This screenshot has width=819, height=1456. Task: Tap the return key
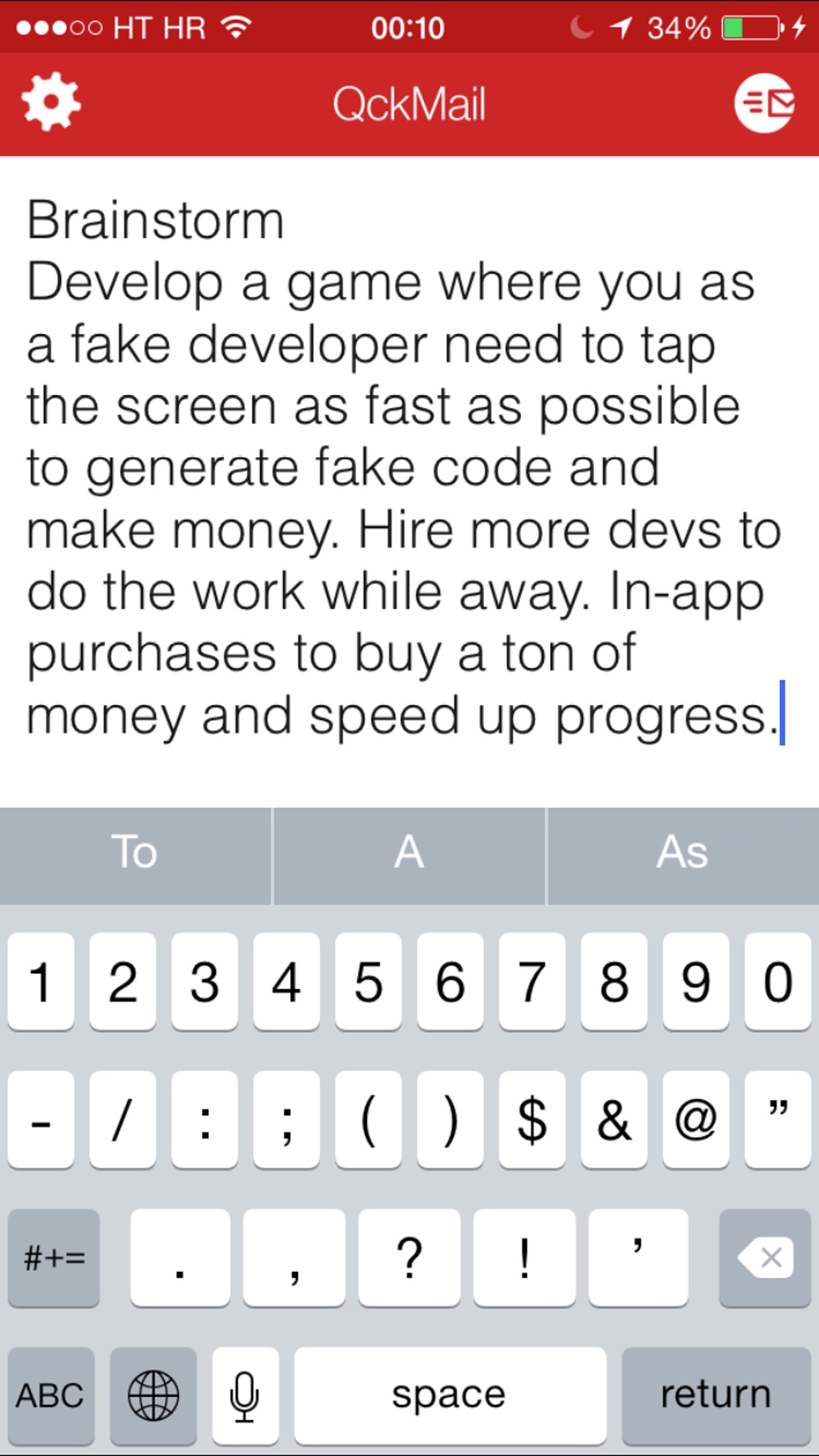coord(716,1395)
